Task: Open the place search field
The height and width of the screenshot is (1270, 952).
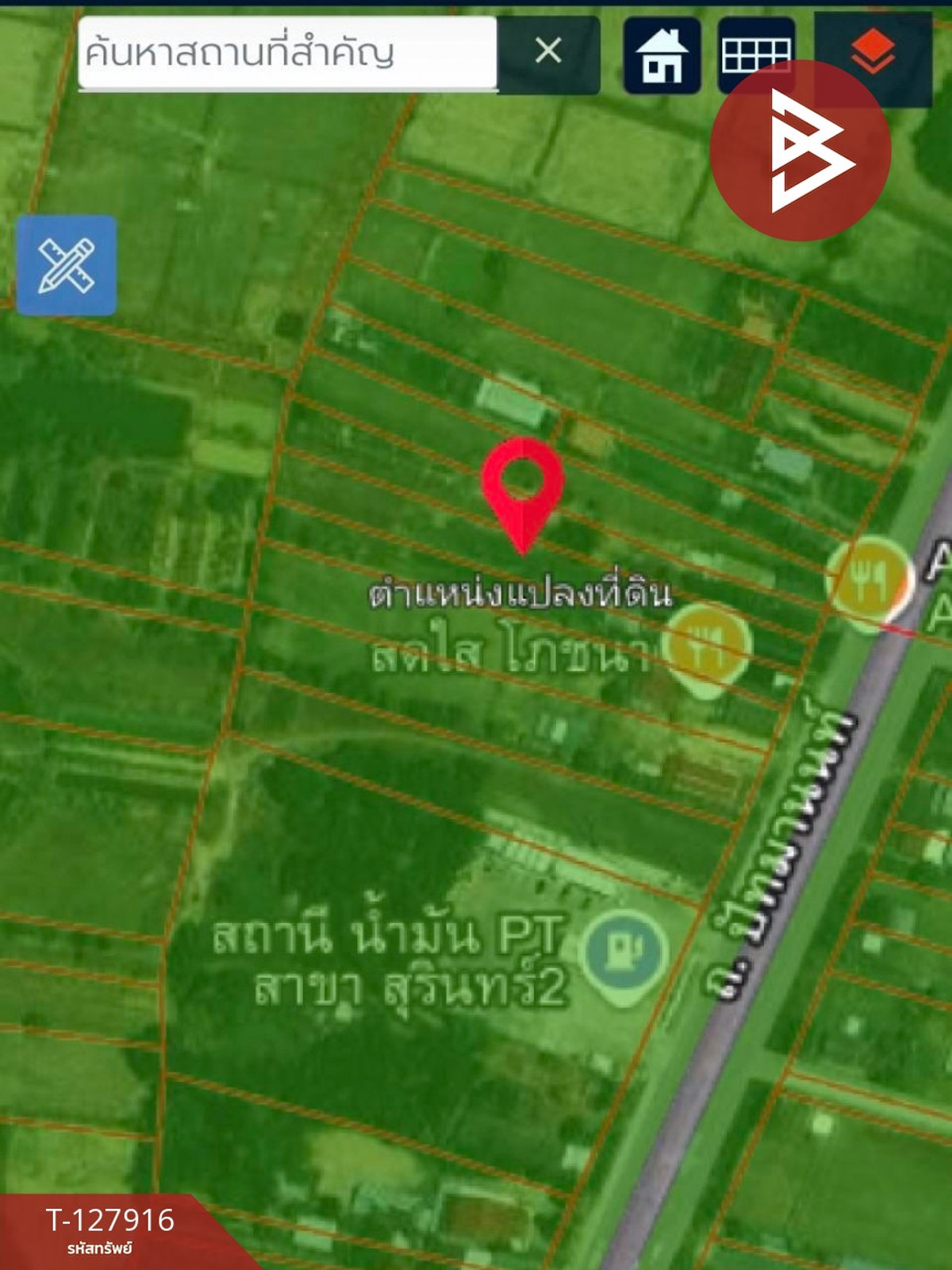Action: pyautogui.click(x=287, y=53)
